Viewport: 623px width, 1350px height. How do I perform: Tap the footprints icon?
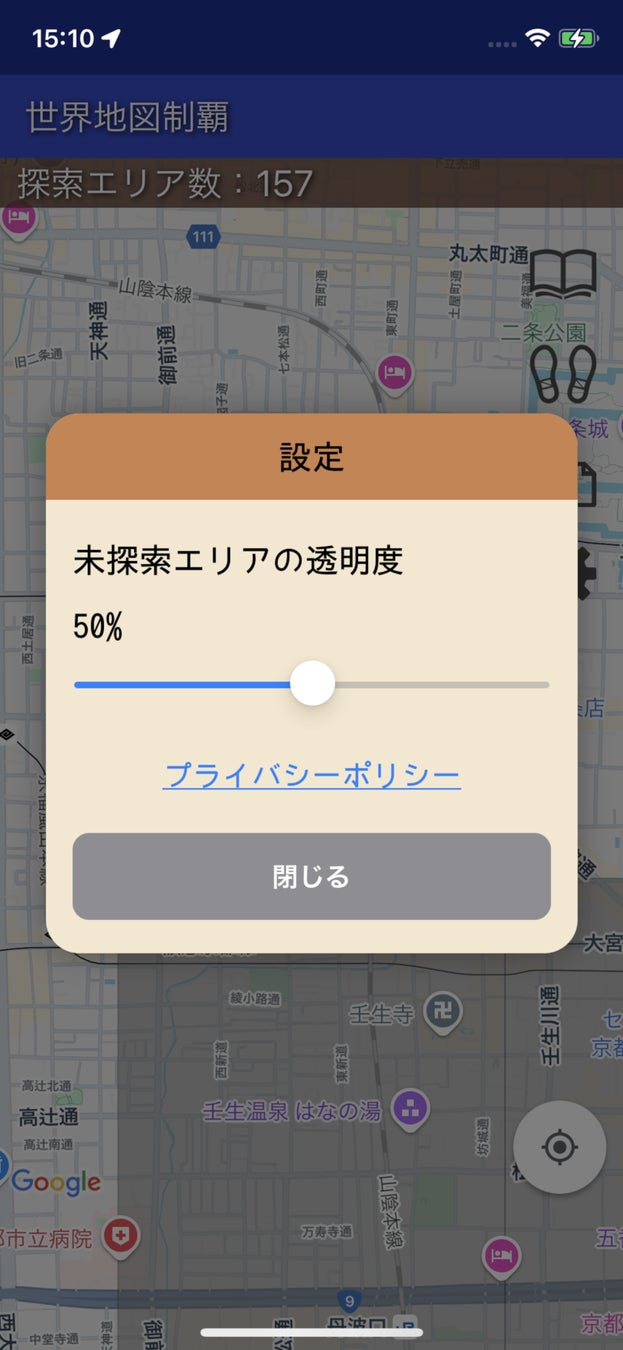562,374
